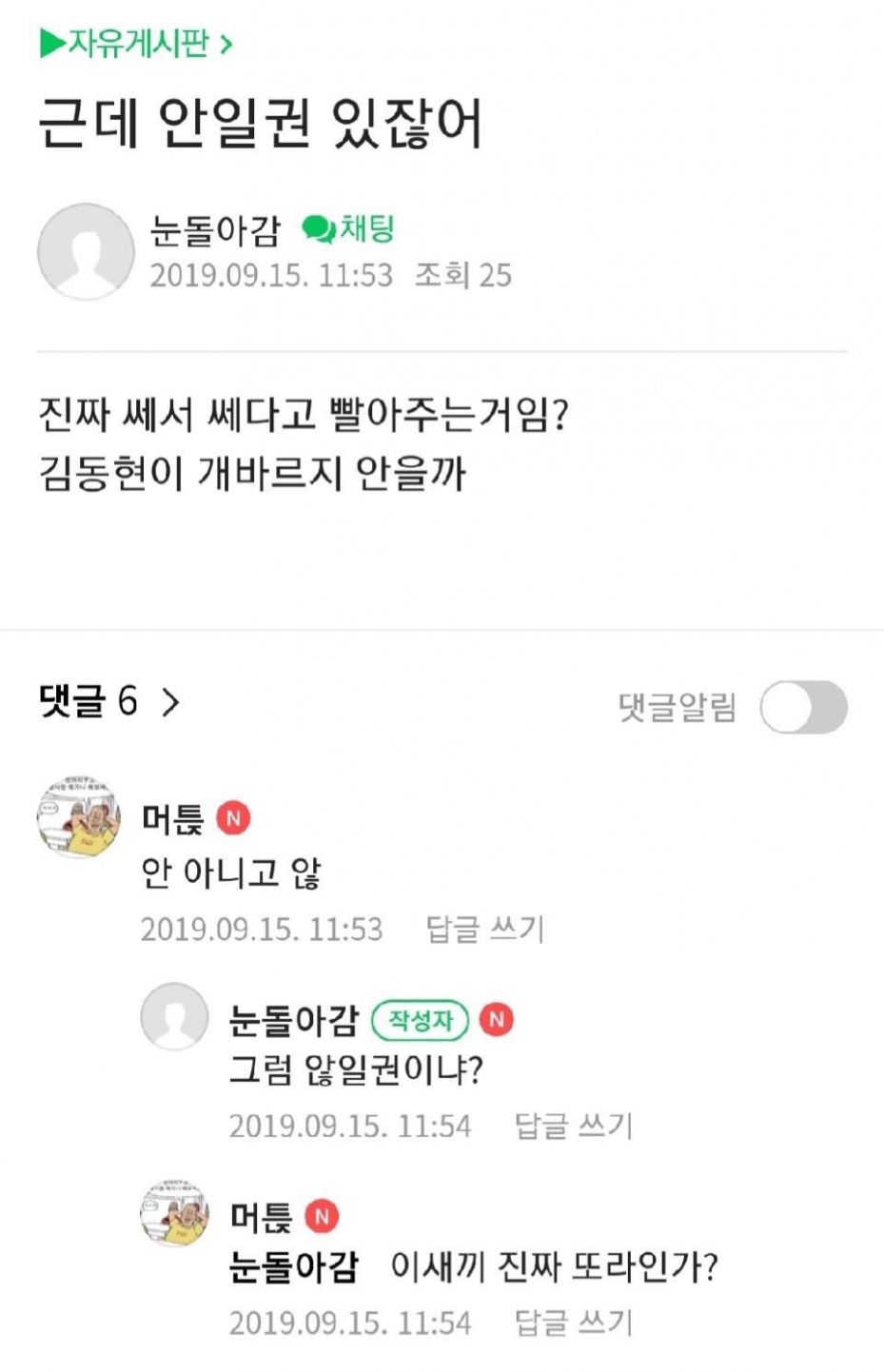The image size is (884, 1372).
Task: Tap the 눈돌아감 mention in 머틄's reply
Action: pos(293,1267)
